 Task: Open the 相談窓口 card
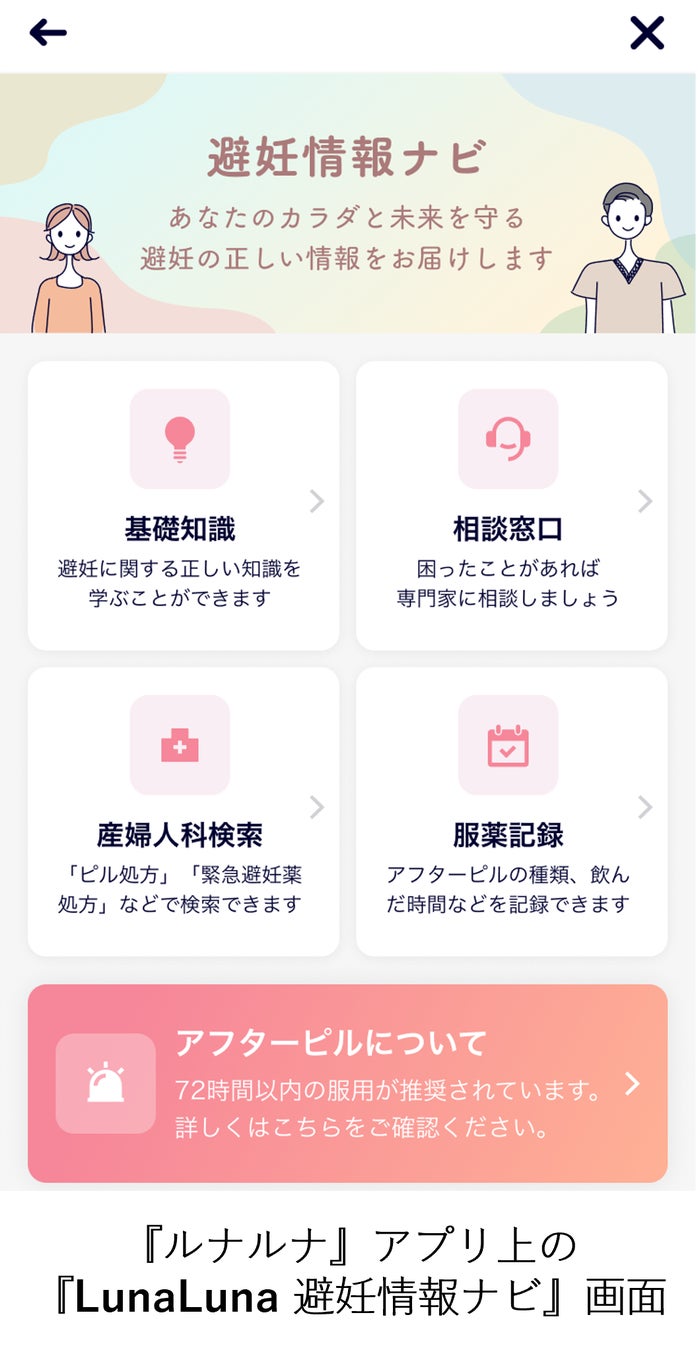coord(511,505)
